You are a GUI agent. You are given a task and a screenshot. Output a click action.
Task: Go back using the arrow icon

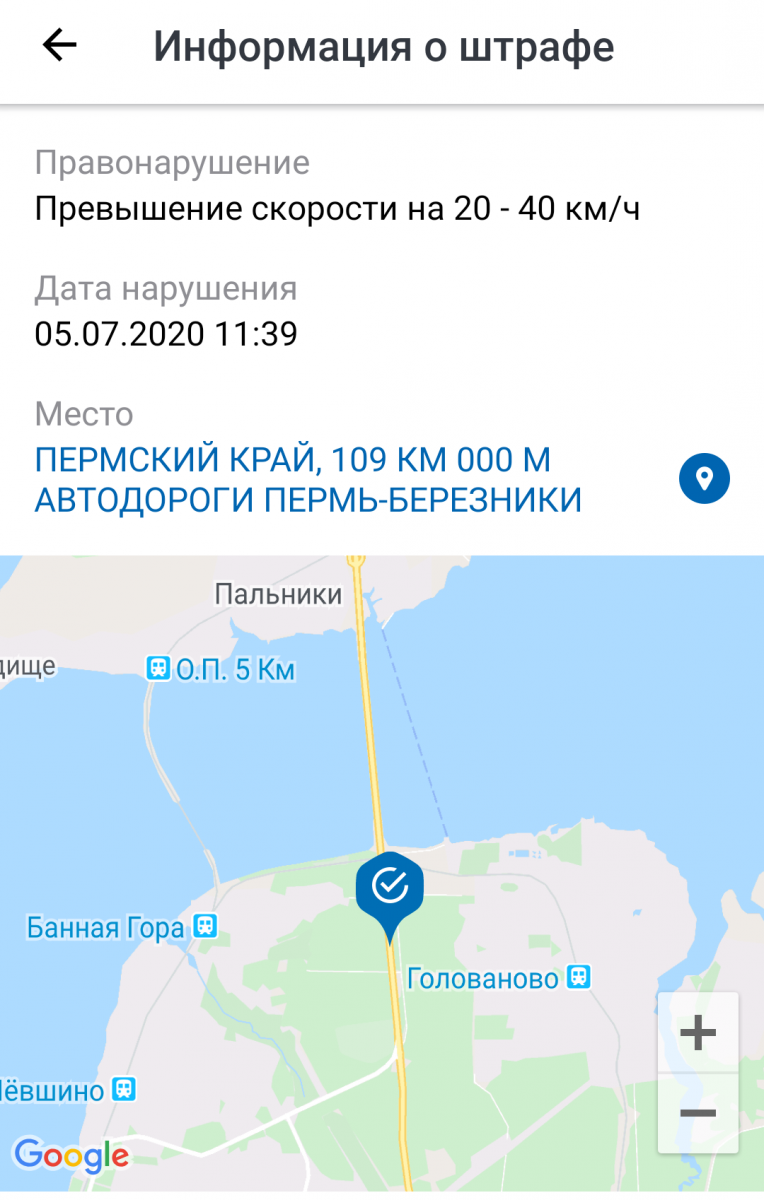point(59,46)
